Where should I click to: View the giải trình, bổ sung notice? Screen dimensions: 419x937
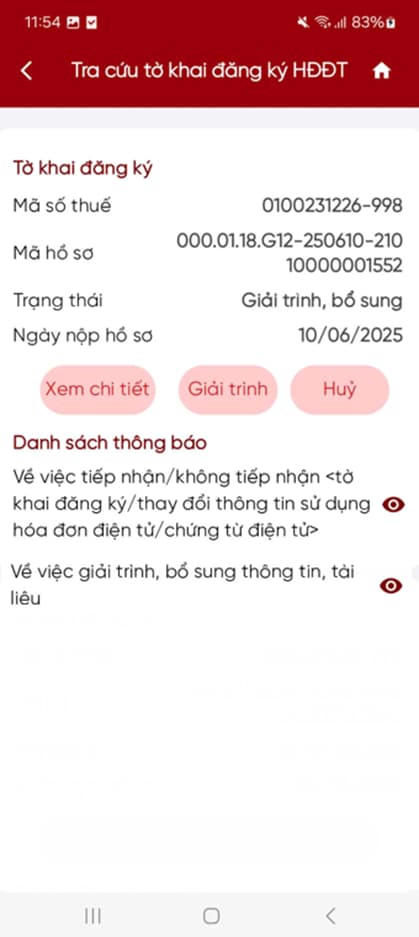(392, 586)
